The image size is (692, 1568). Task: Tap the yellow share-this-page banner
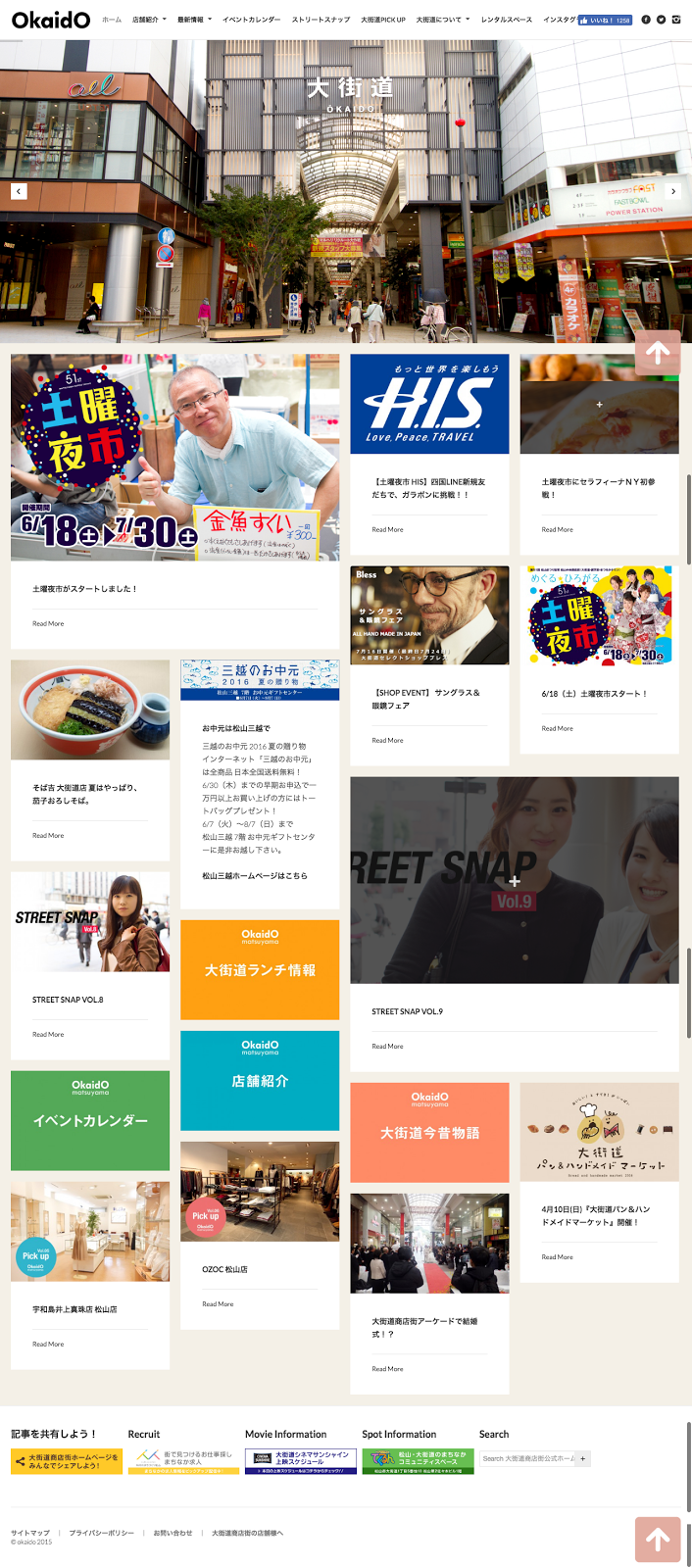click(x=67, y=1461)
